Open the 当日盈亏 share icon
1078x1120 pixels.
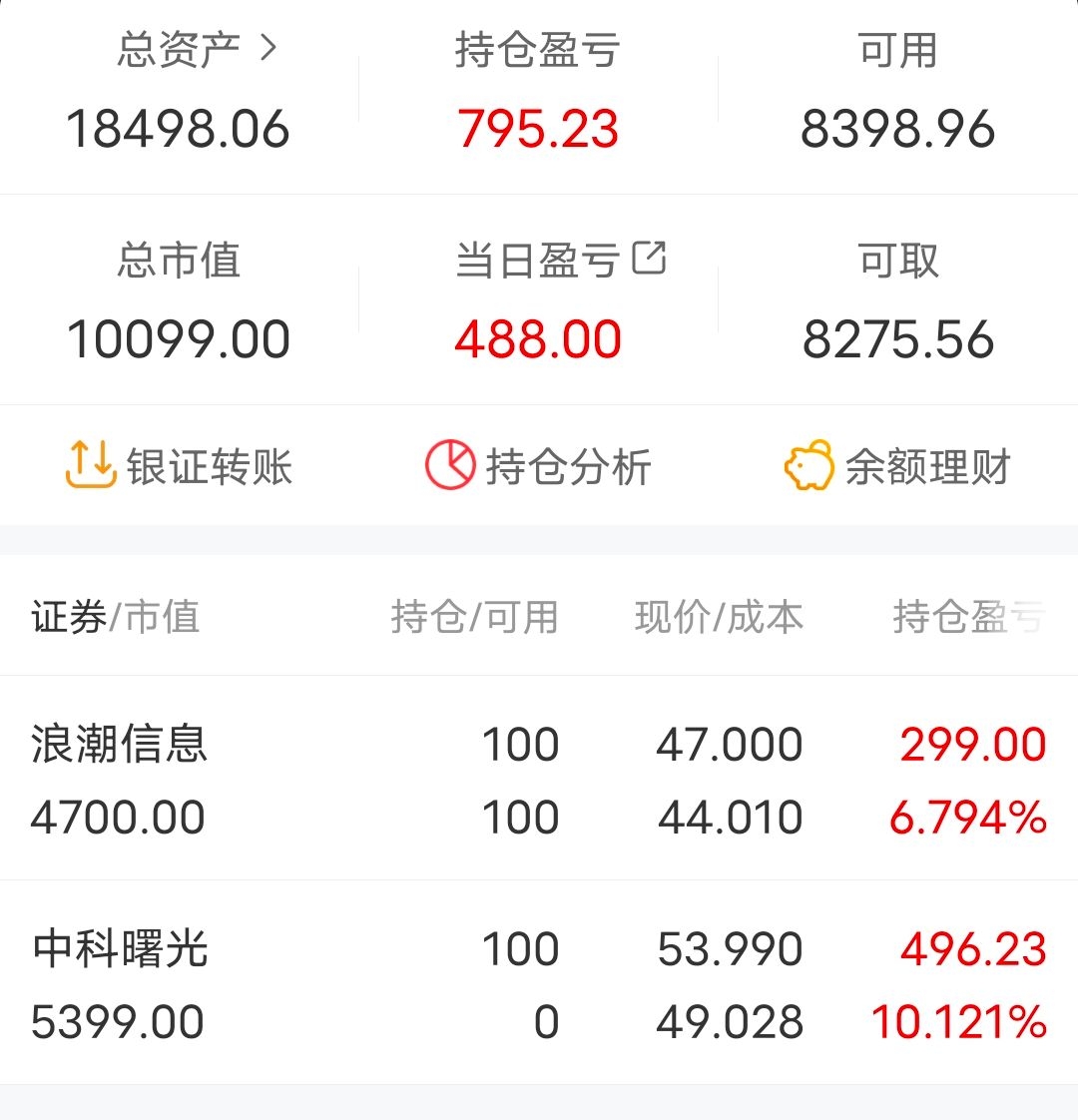point(649,259)
